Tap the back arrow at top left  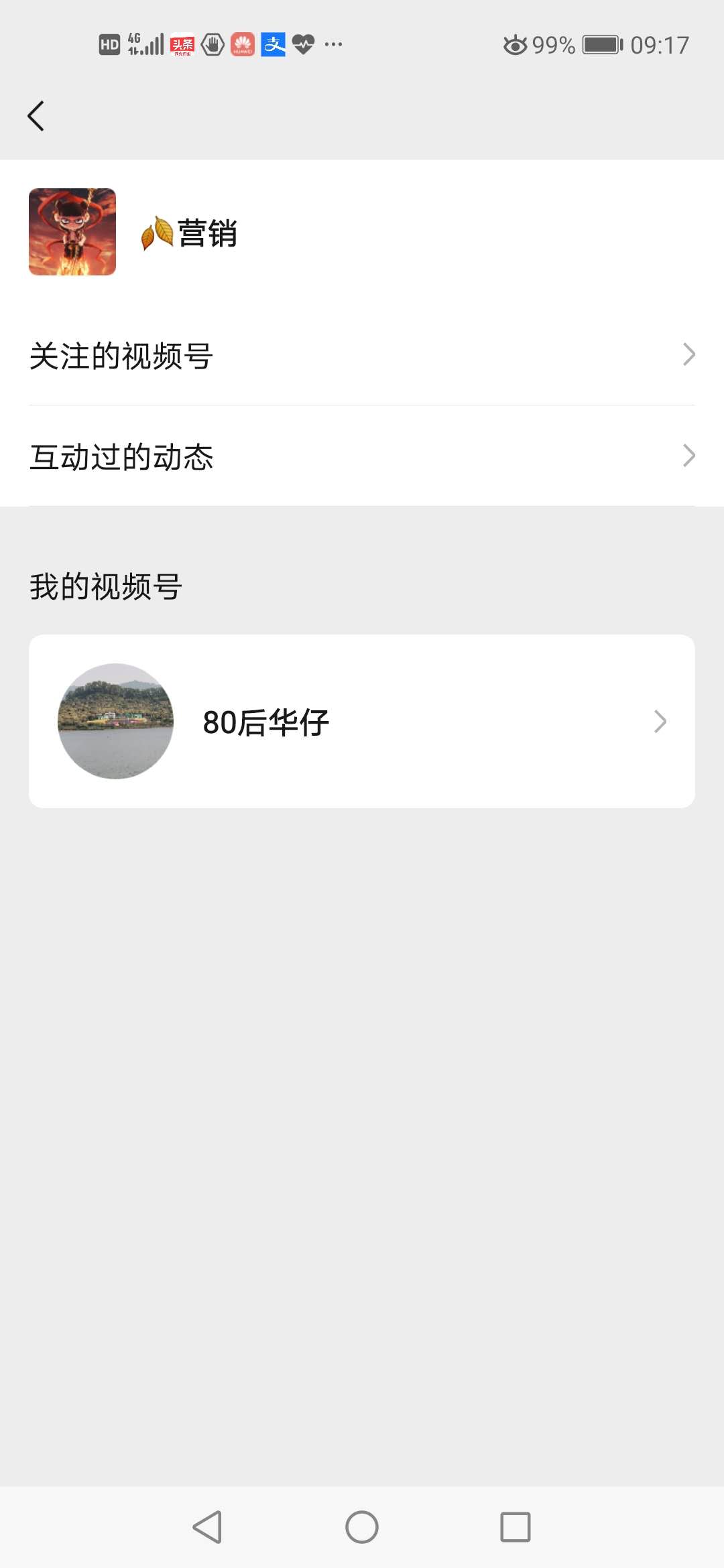pos(37,115)
